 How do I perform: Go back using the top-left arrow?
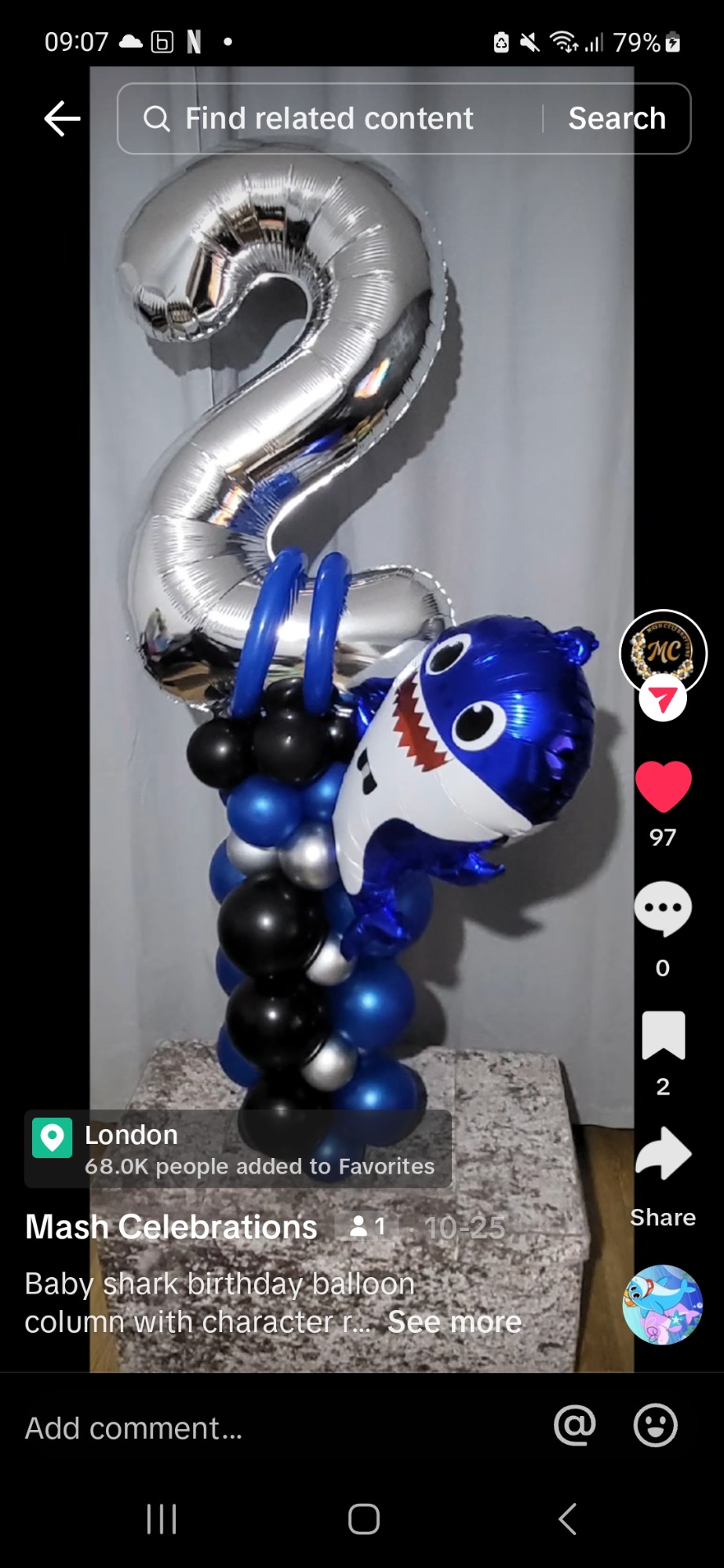(x=62, y=119)
